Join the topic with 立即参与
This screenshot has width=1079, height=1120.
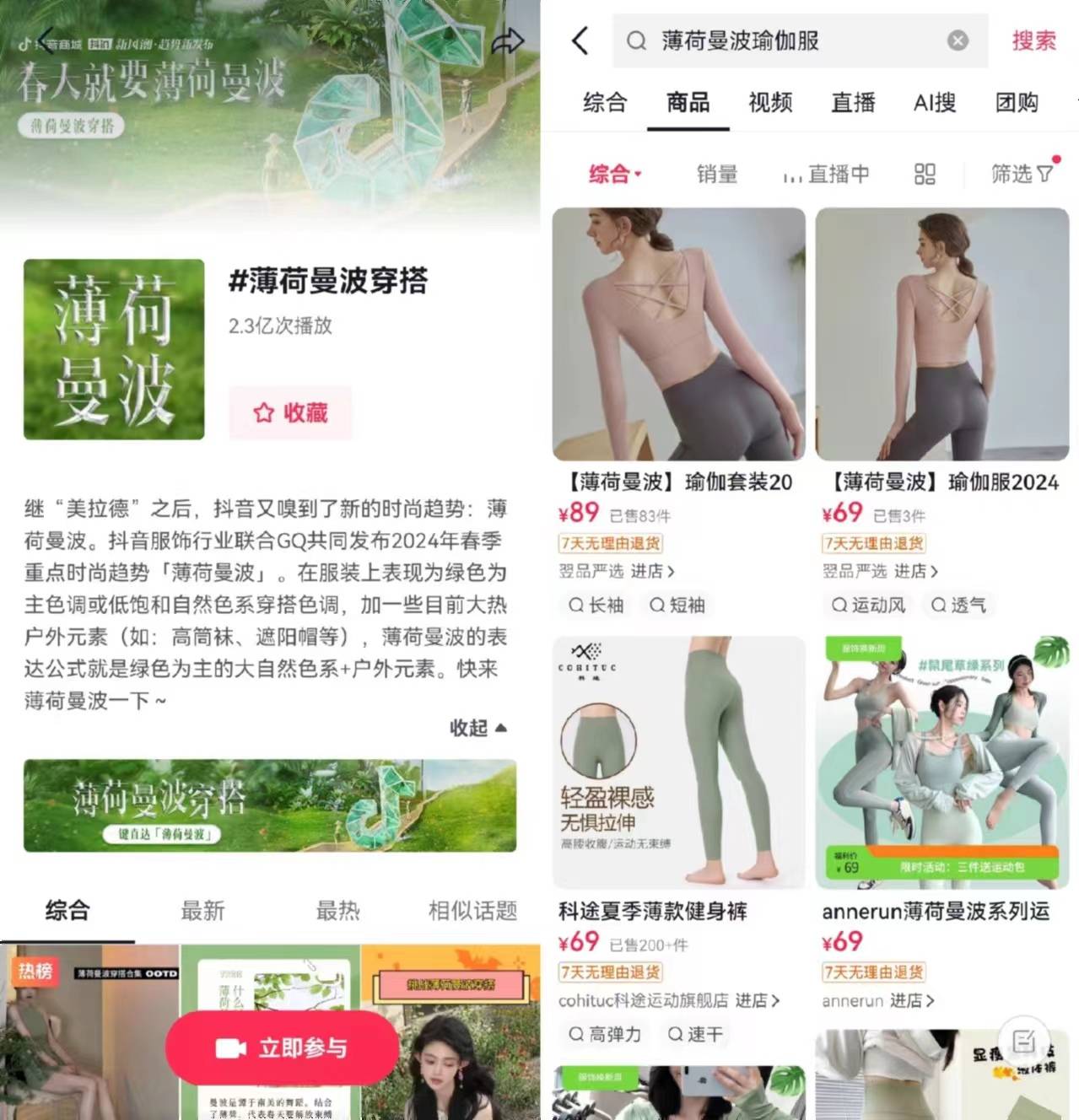[x=283, y=1048]
